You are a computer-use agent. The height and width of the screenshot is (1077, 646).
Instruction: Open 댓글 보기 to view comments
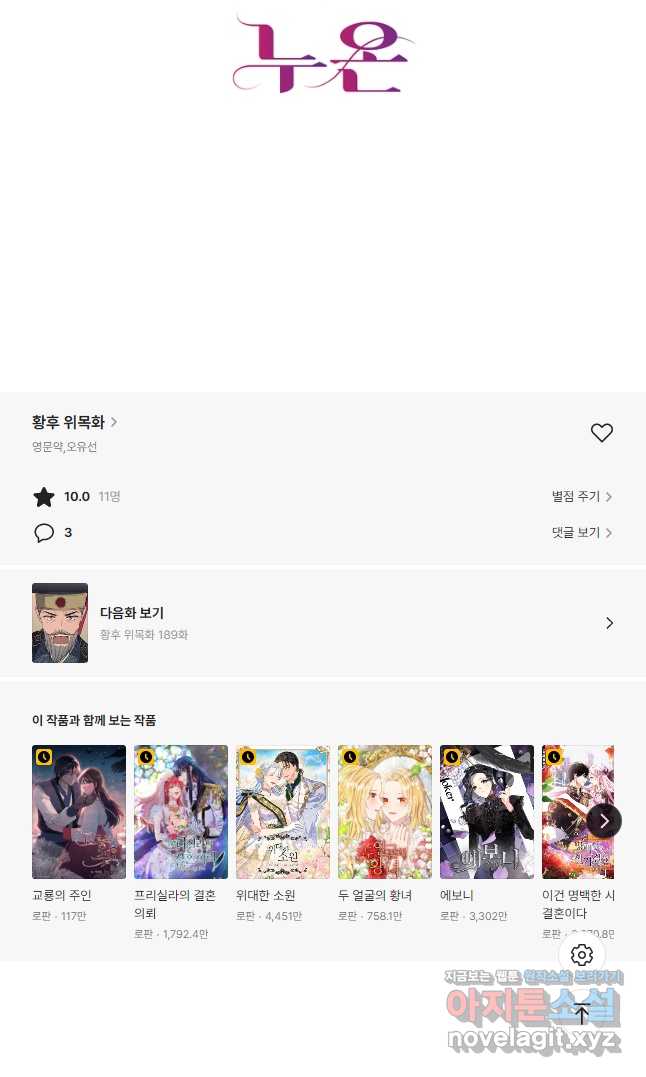(x=581, y=533)
